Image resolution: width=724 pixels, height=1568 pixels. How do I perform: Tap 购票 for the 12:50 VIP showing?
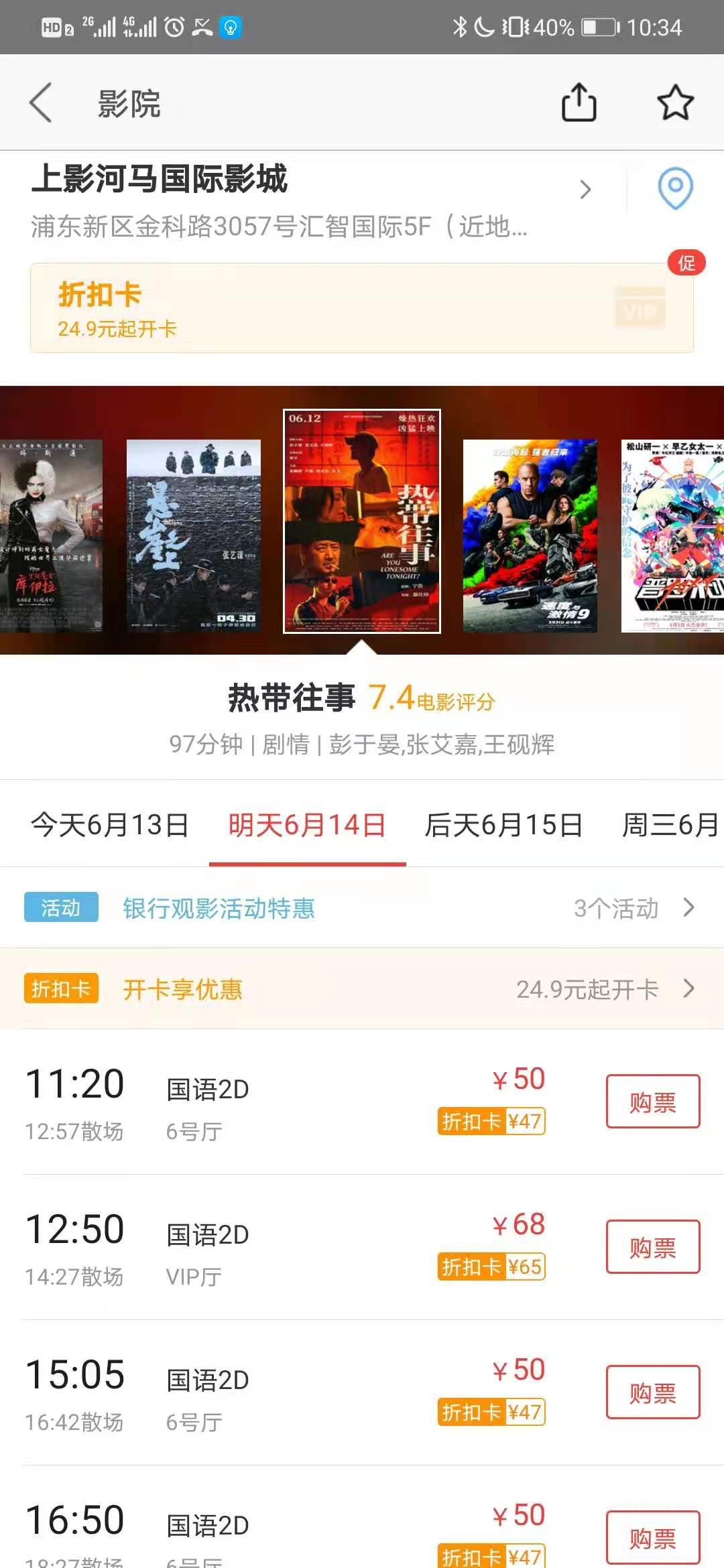pos(652,1248)
